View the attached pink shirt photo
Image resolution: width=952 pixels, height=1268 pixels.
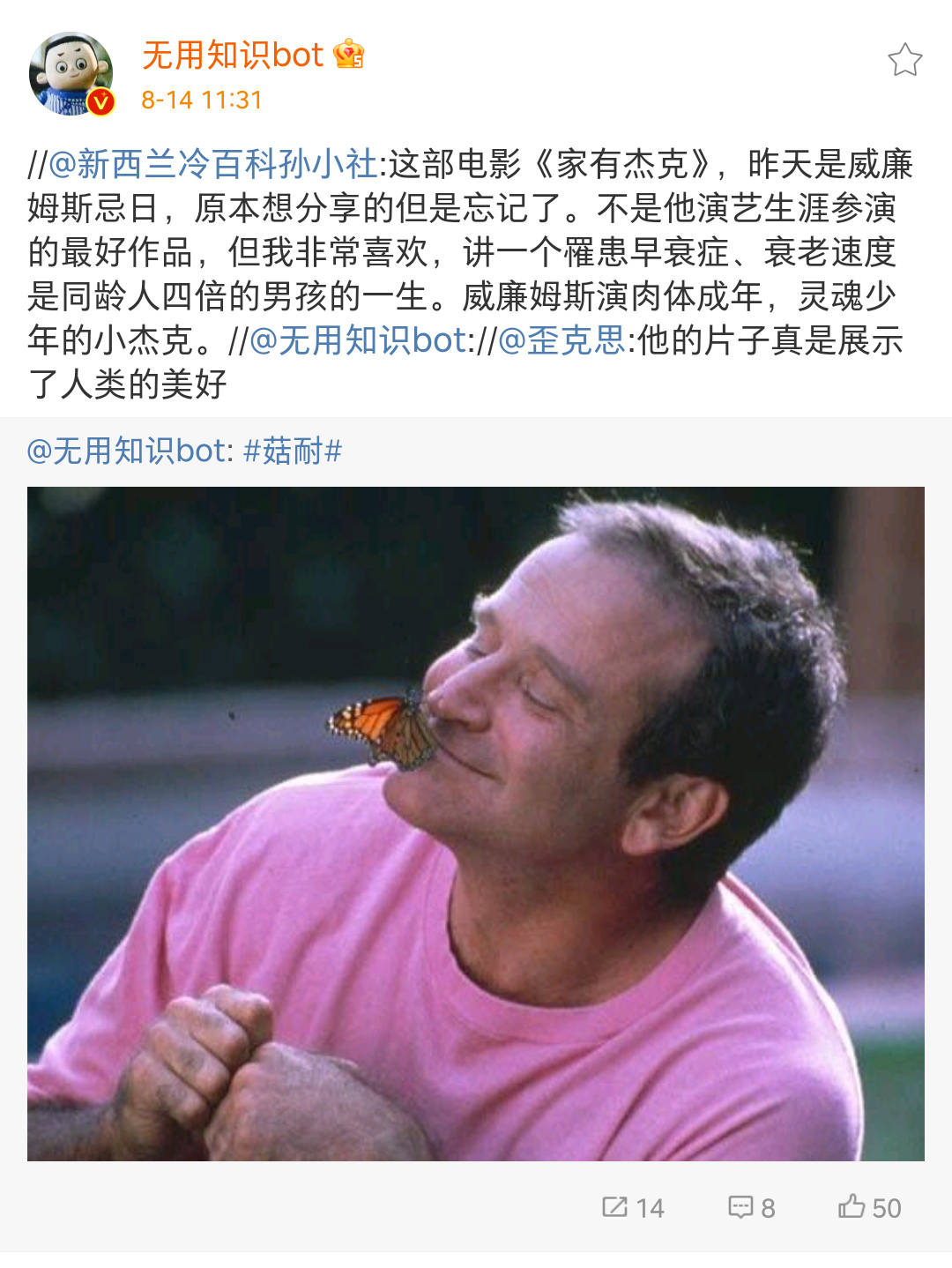476,824
